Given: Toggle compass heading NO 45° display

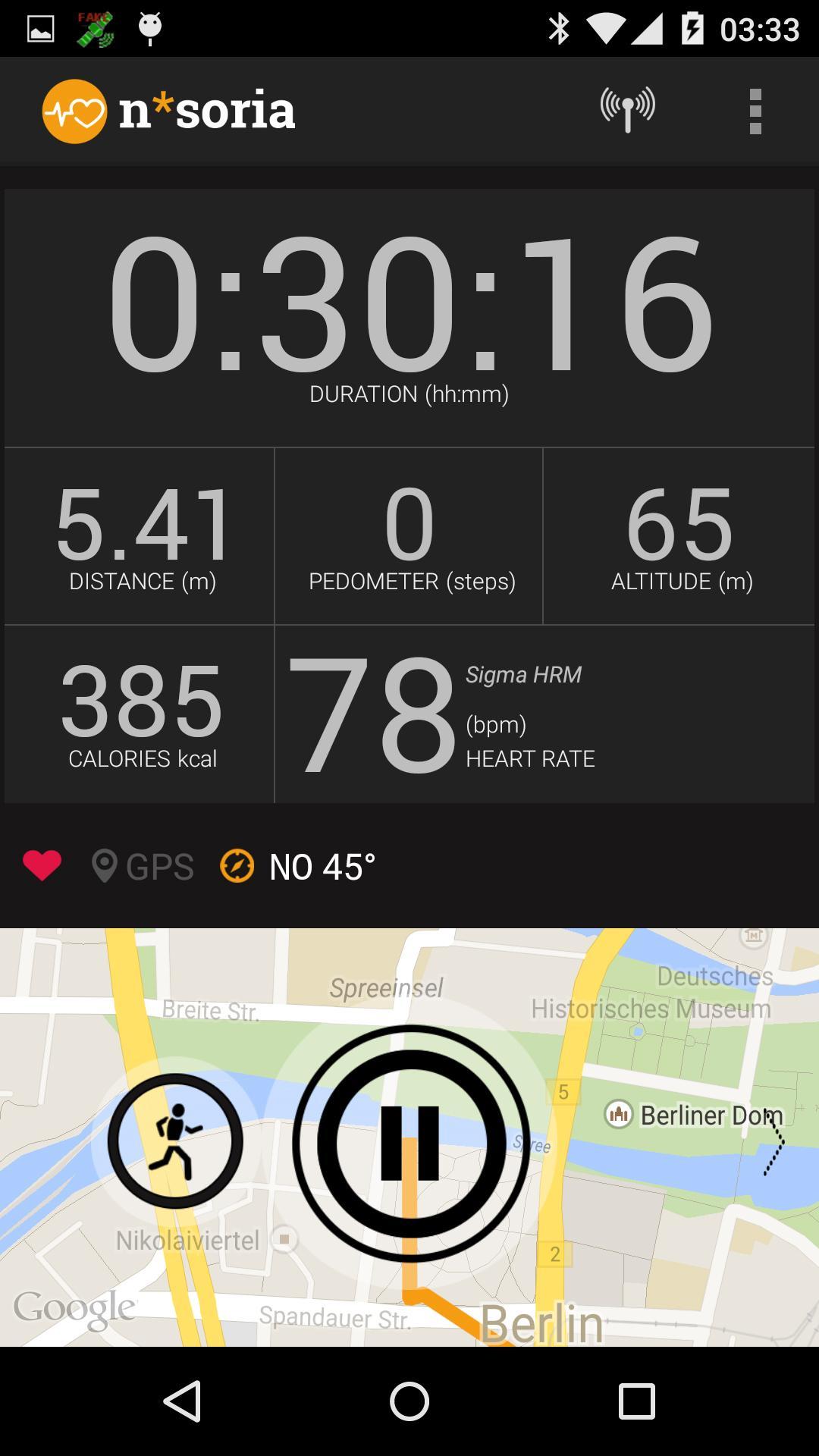Looking at the screenshot, I should [320, 864].
